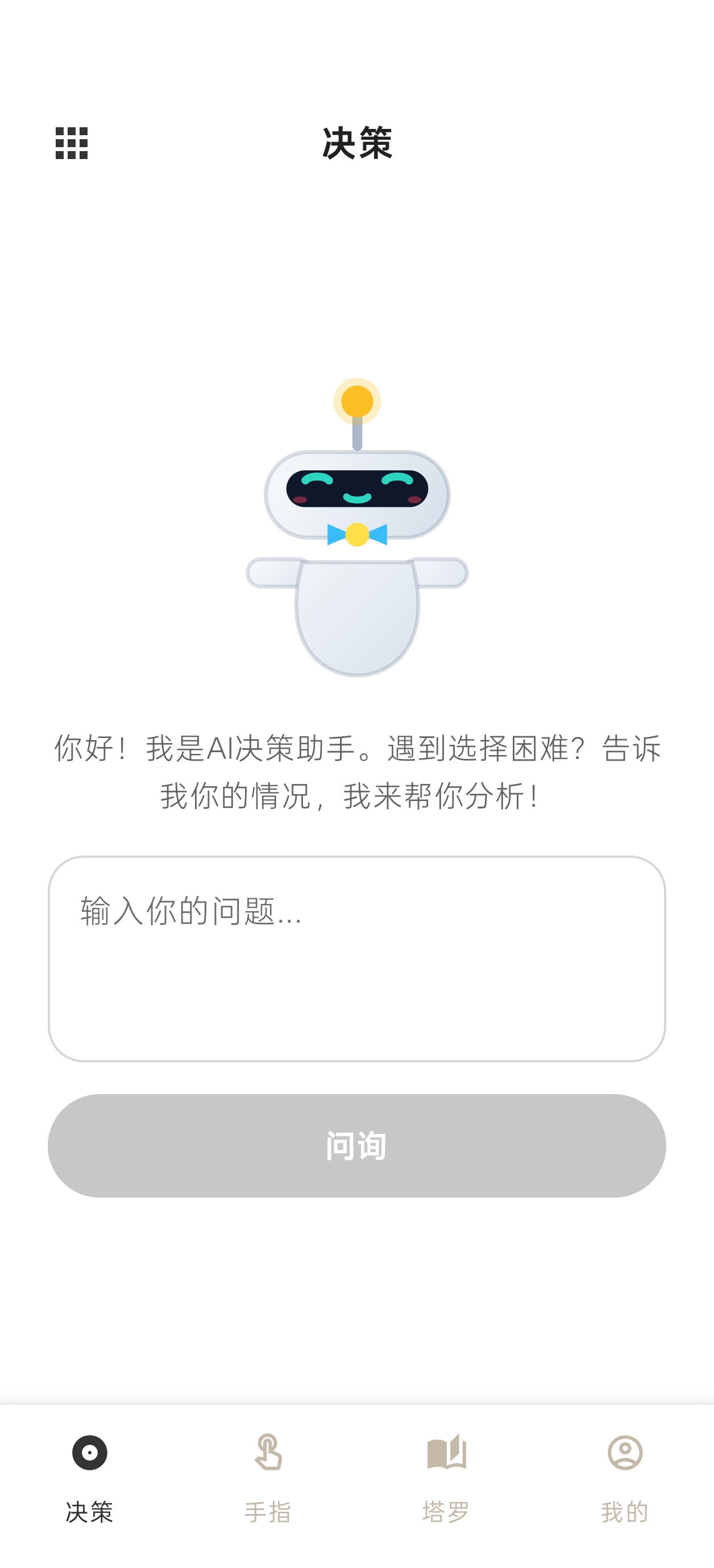The height and width of the screenshot is (1568, 714).
Task: Click the robot's blue bow tie
Action: pyautogui.click(x=357, y=535)
